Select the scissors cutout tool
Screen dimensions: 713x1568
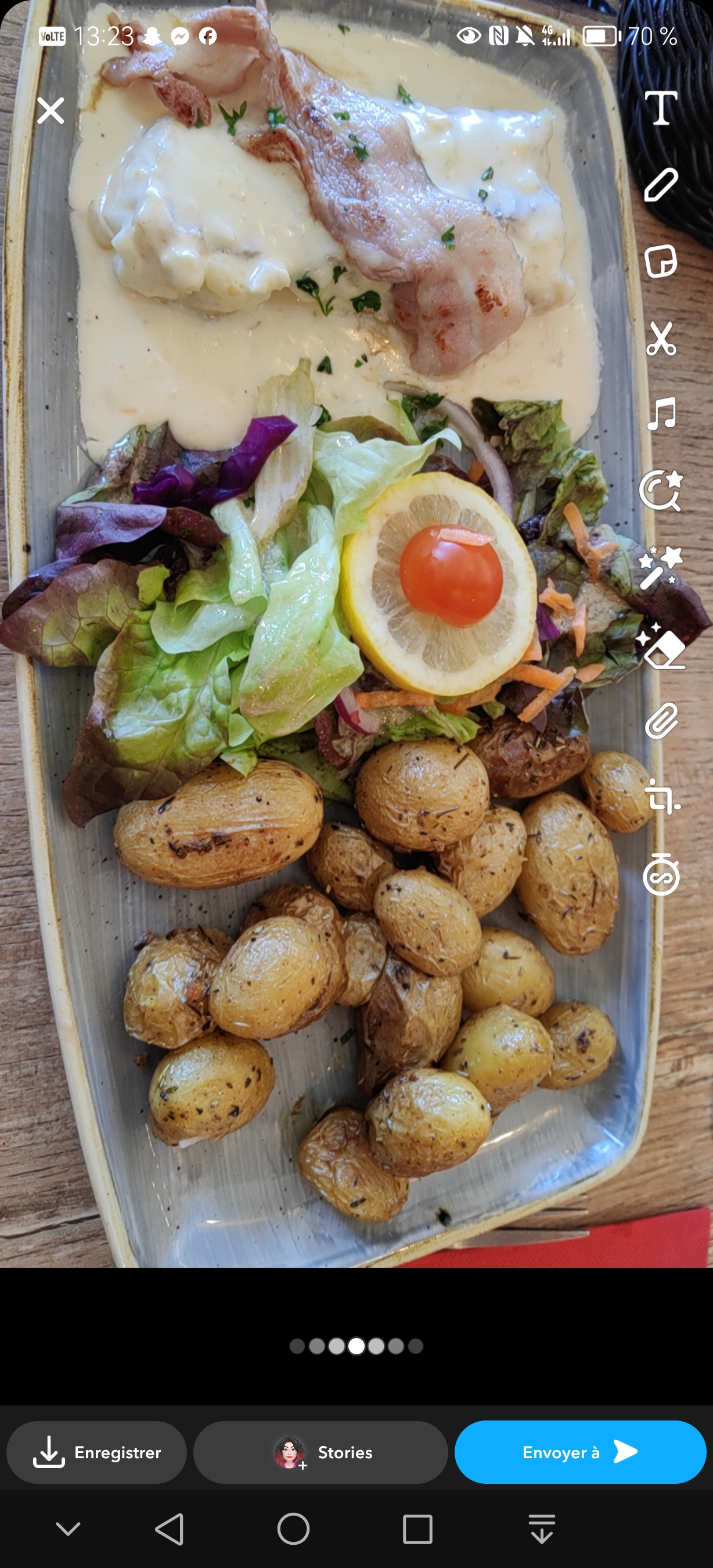661,338
